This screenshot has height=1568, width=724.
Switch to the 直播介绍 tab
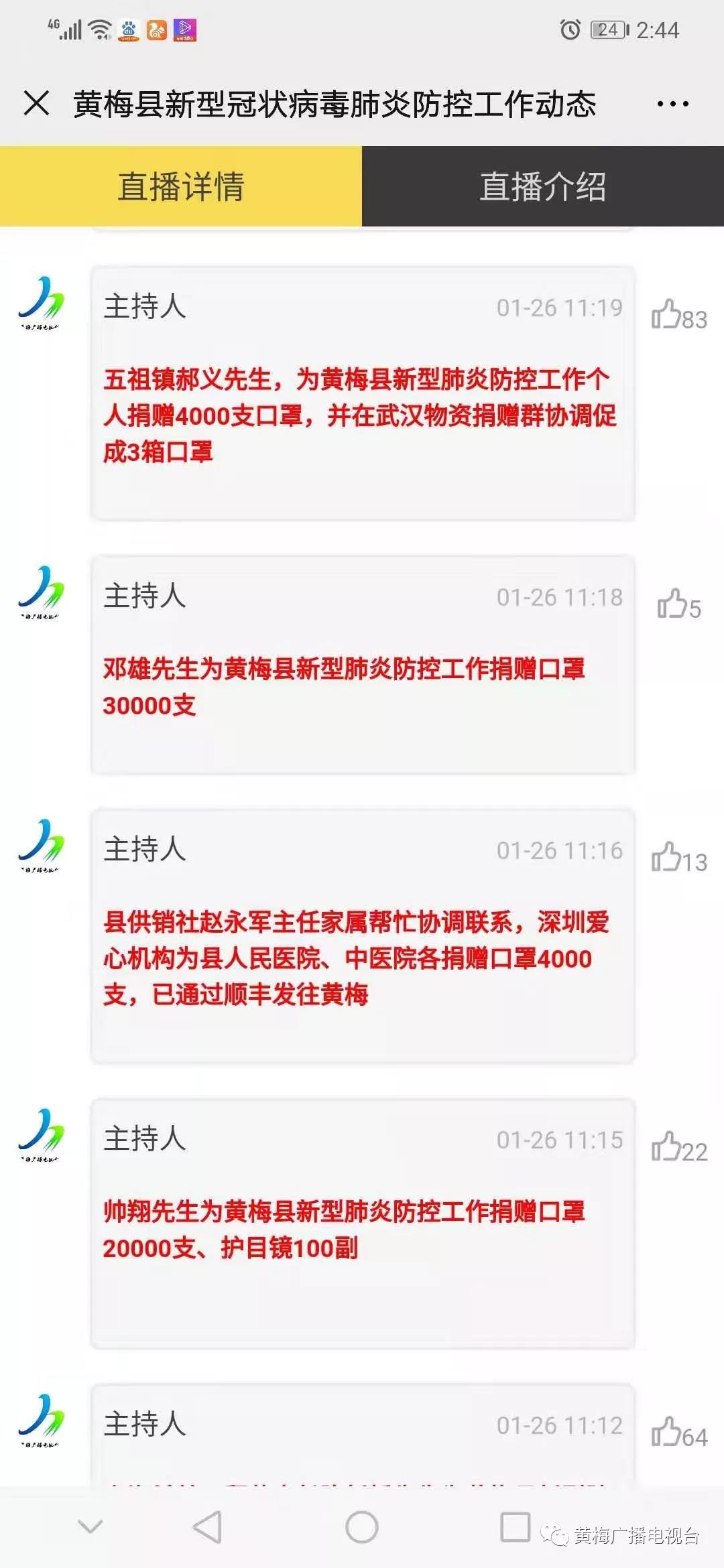pyautogui.click(x=543, y=186)
